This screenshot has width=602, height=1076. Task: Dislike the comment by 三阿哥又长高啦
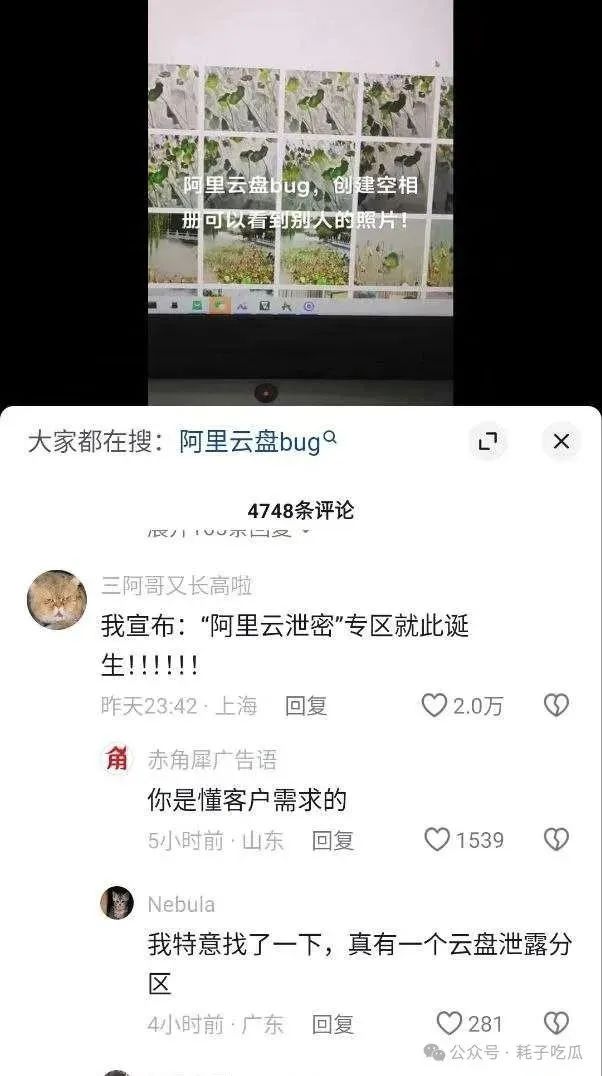click(556, 706)
